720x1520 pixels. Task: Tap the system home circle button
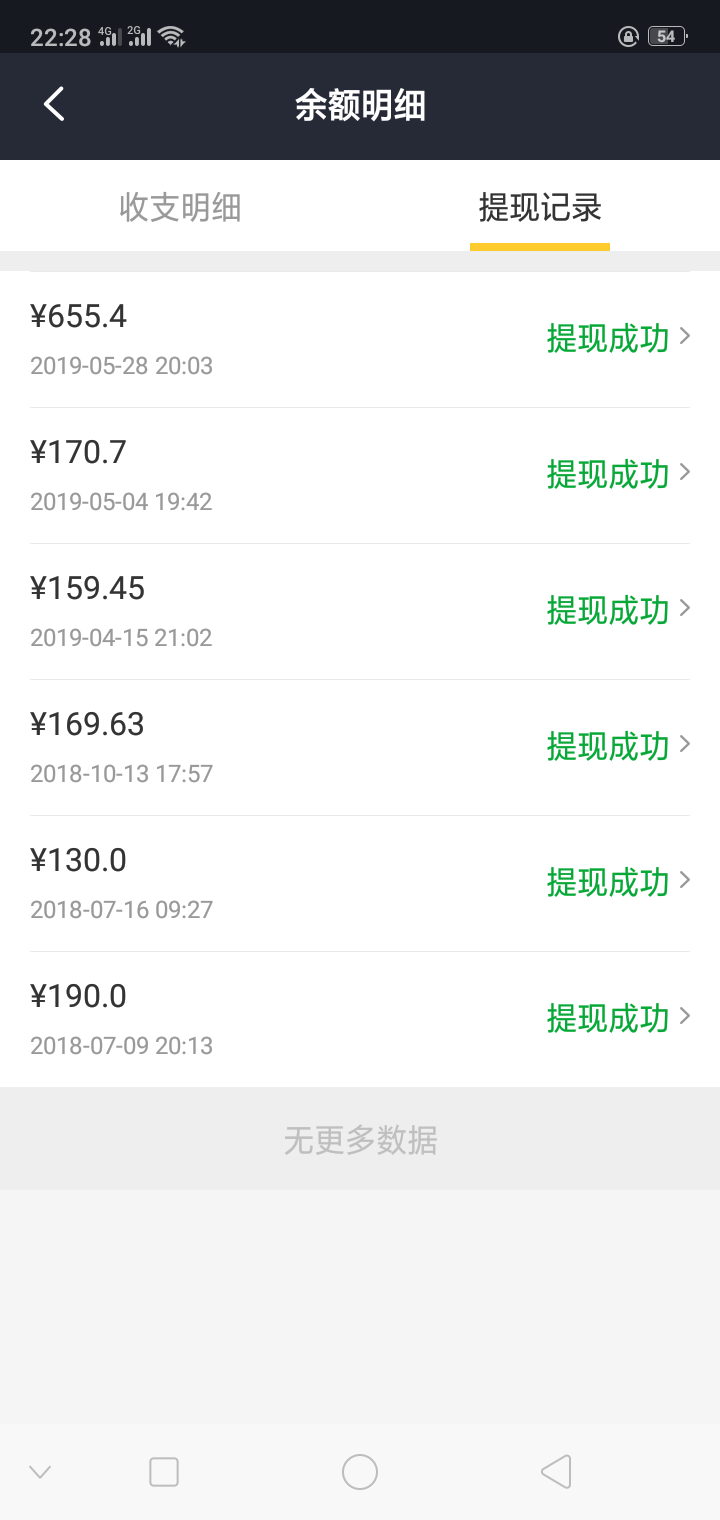pos(360,1472)
